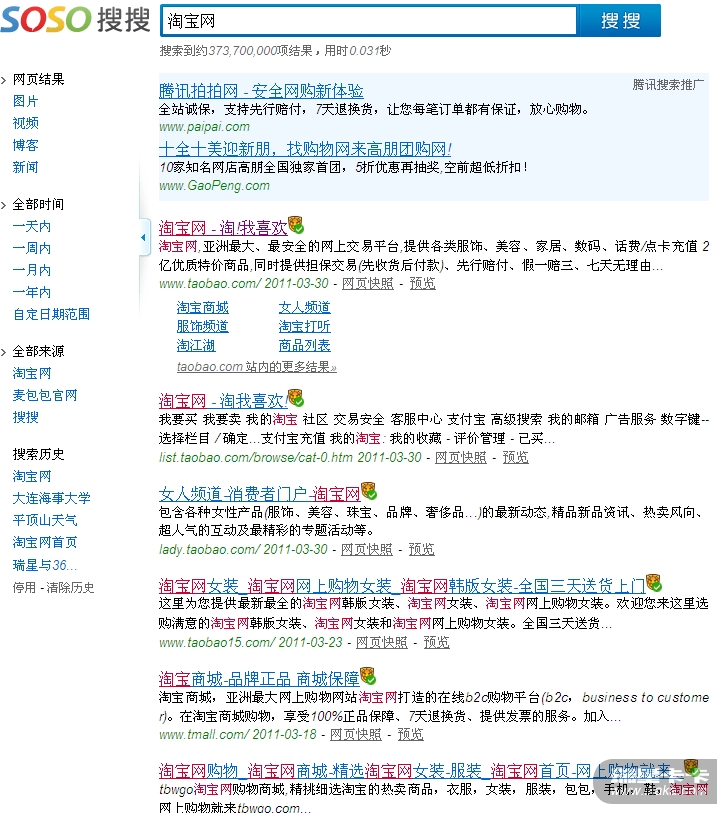Choose 自定日期范围 custom date range
This screenshot has width=725, height=813.
tap(51, 314)
